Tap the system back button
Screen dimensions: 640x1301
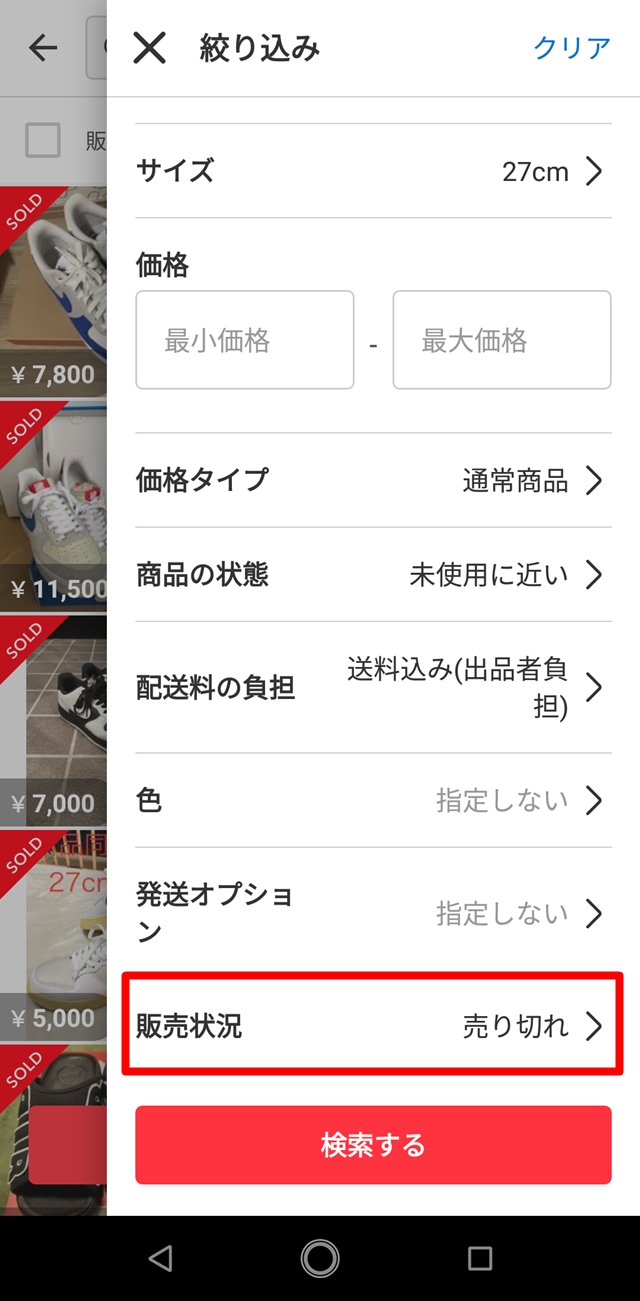pos(160,1258)
